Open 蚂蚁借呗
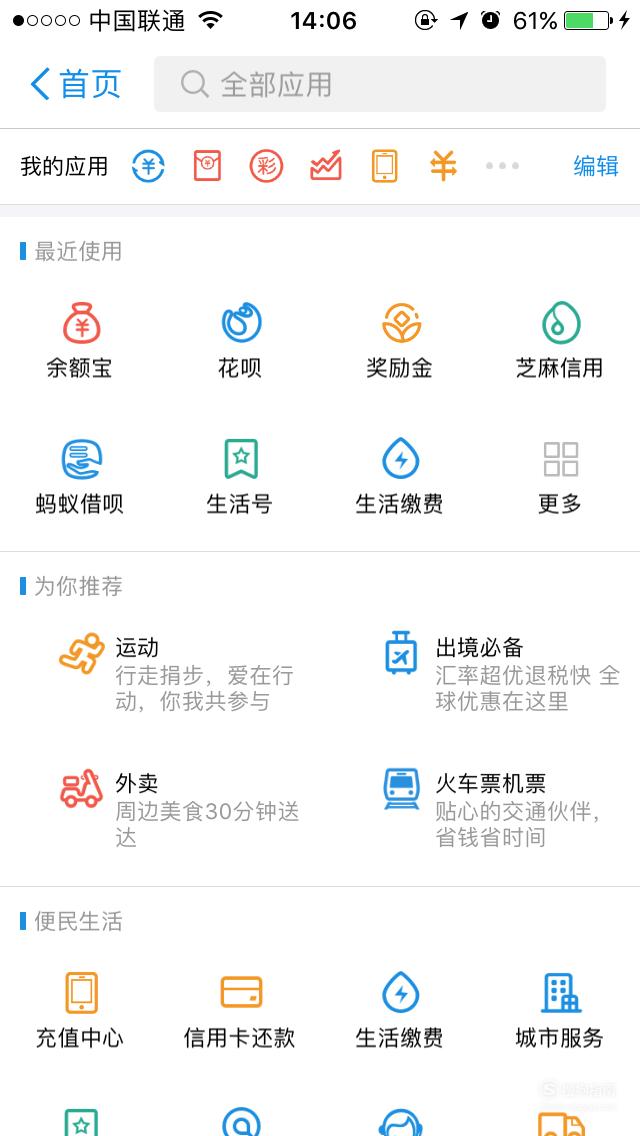This screenshot has height=1136, width=640. tap(80, 476)
